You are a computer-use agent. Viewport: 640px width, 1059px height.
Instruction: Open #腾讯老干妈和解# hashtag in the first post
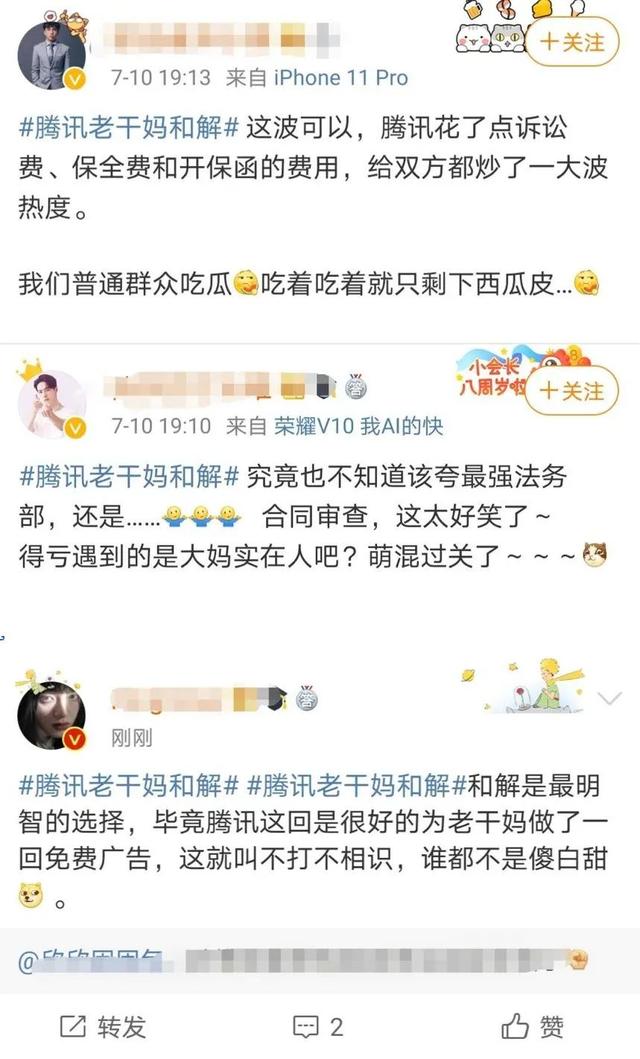coord(130,130)
